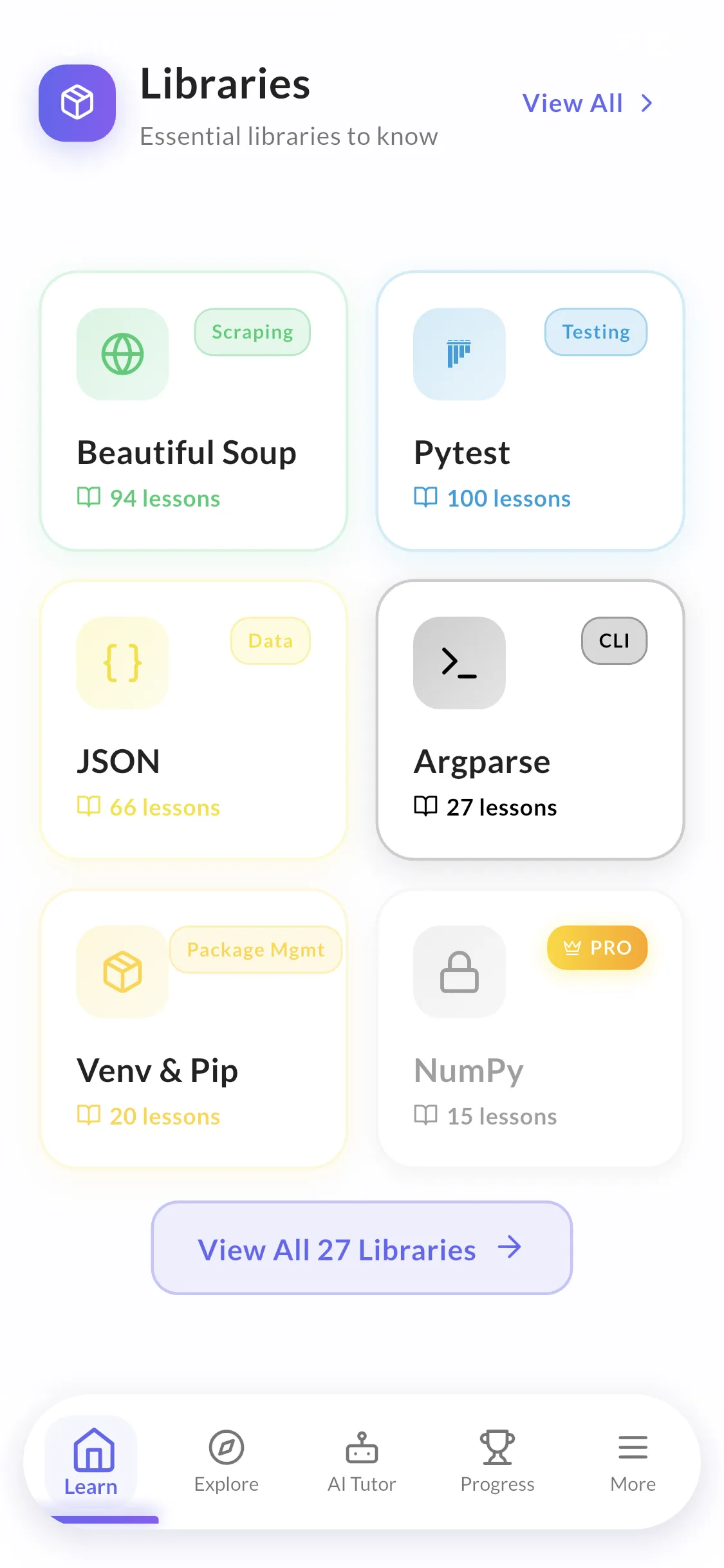Image resolution: width=724 pixels, height=1568 pixels.
Task: Open the Argparse library card
Action: 530,721
